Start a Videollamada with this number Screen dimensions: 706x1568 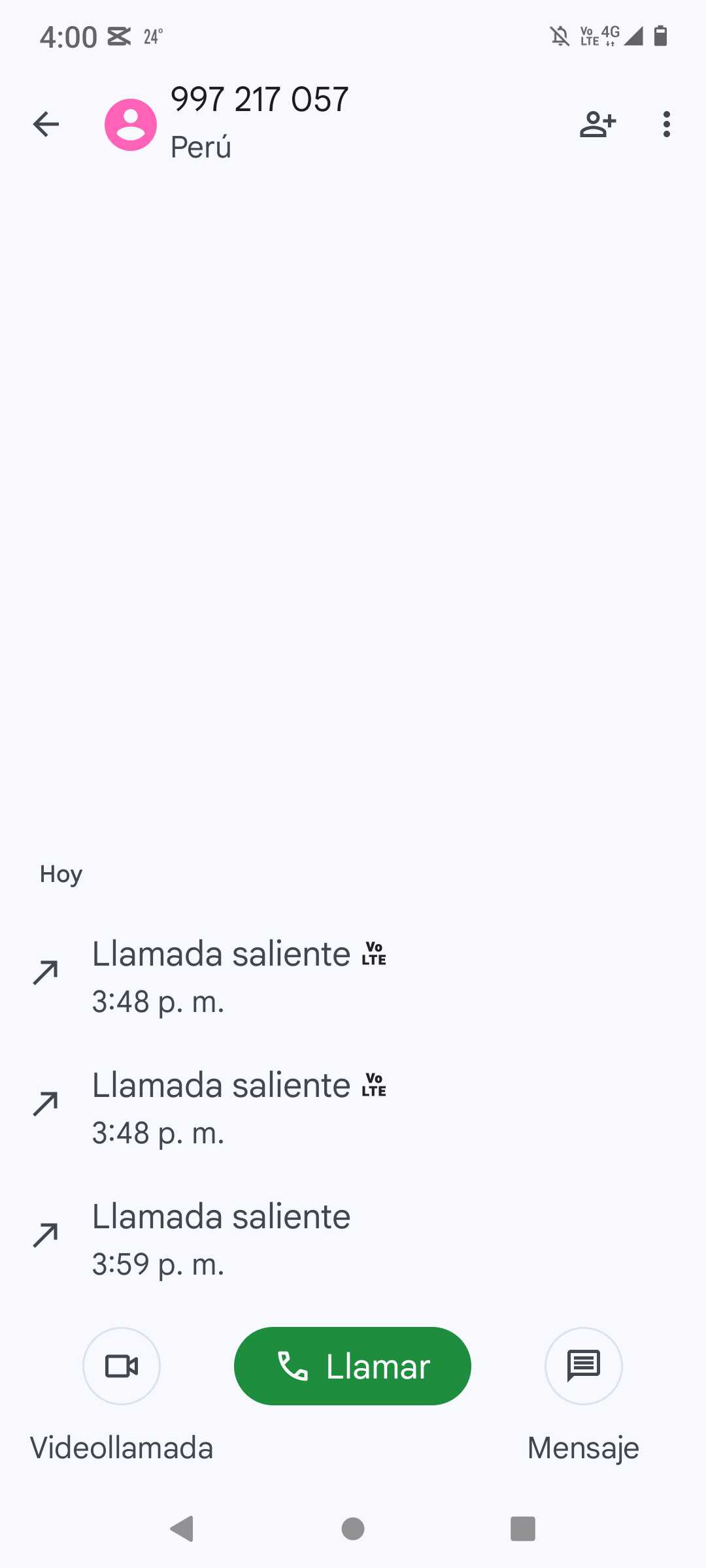pyautogui.click(x=122, y=1366)
